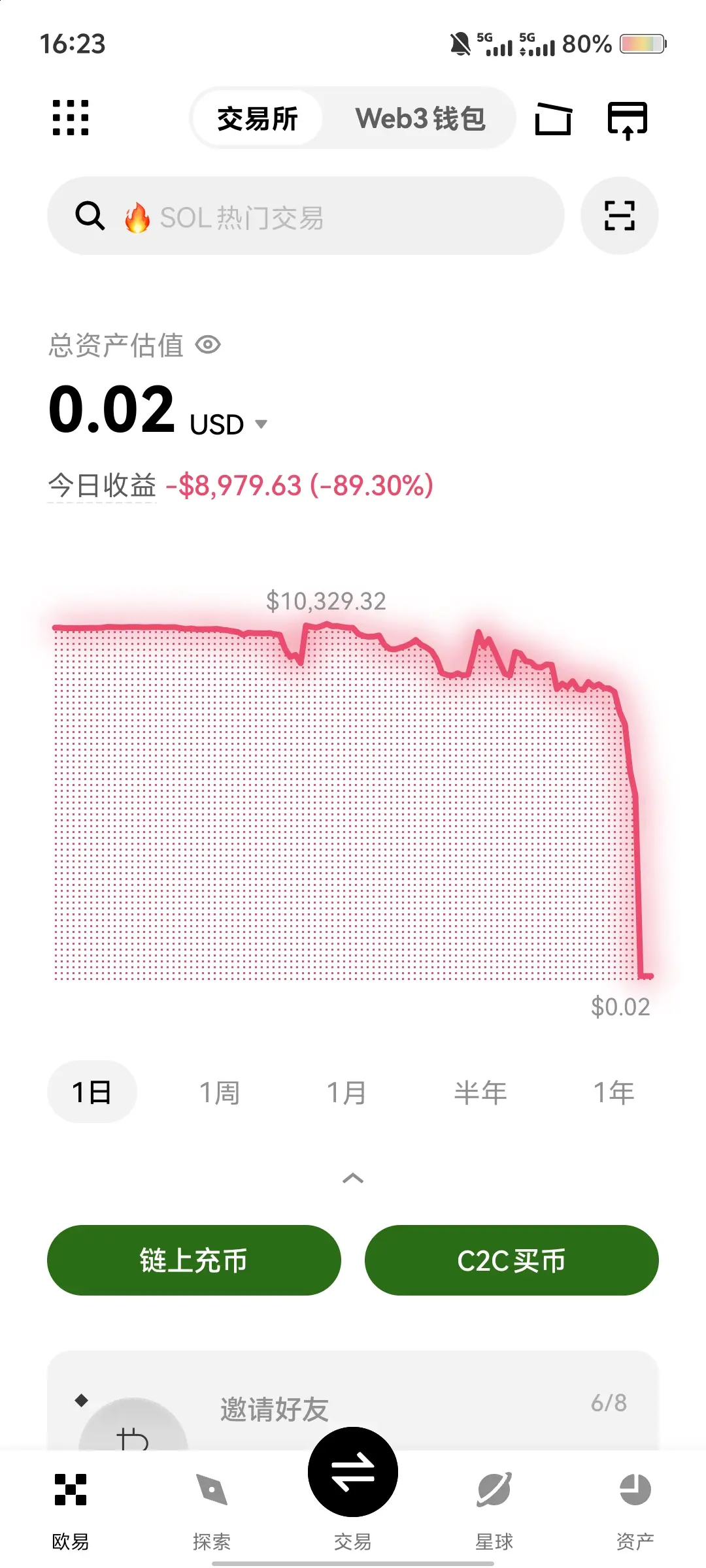The width and height of the screenshot is (706, 1568).
Task: Collapse the chart with the up chevron
Action: tap(353, 1178)
